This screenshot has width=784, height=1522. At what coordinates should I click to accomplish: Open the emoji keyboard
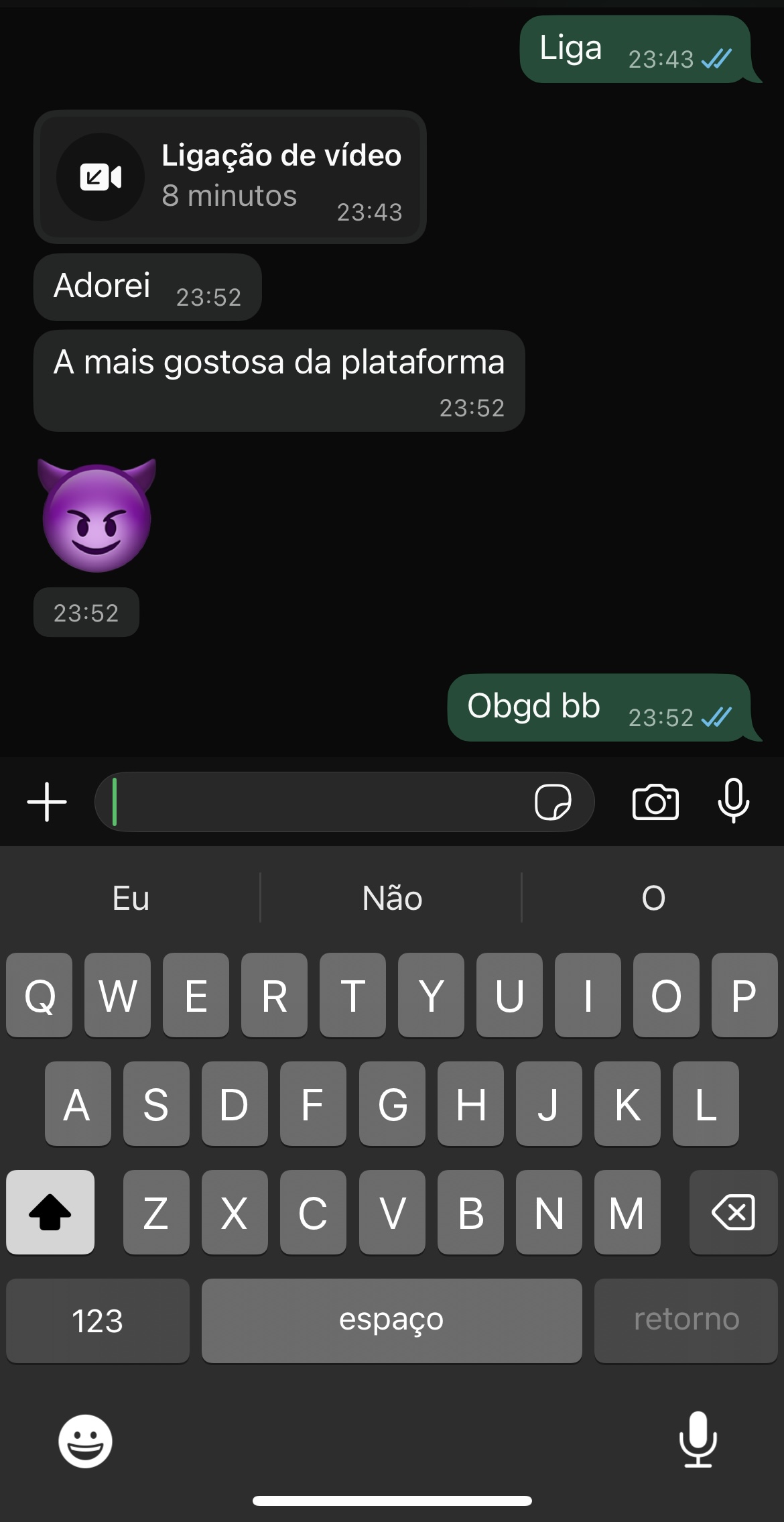coord(85,1442)
